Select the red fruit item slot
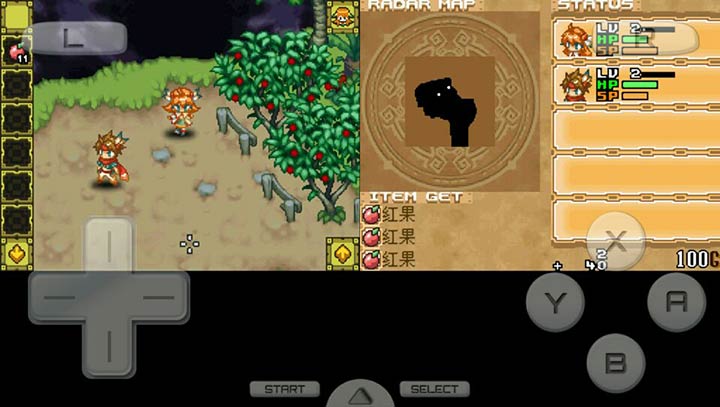Screen dimensions: 720x407 (17, 50)
